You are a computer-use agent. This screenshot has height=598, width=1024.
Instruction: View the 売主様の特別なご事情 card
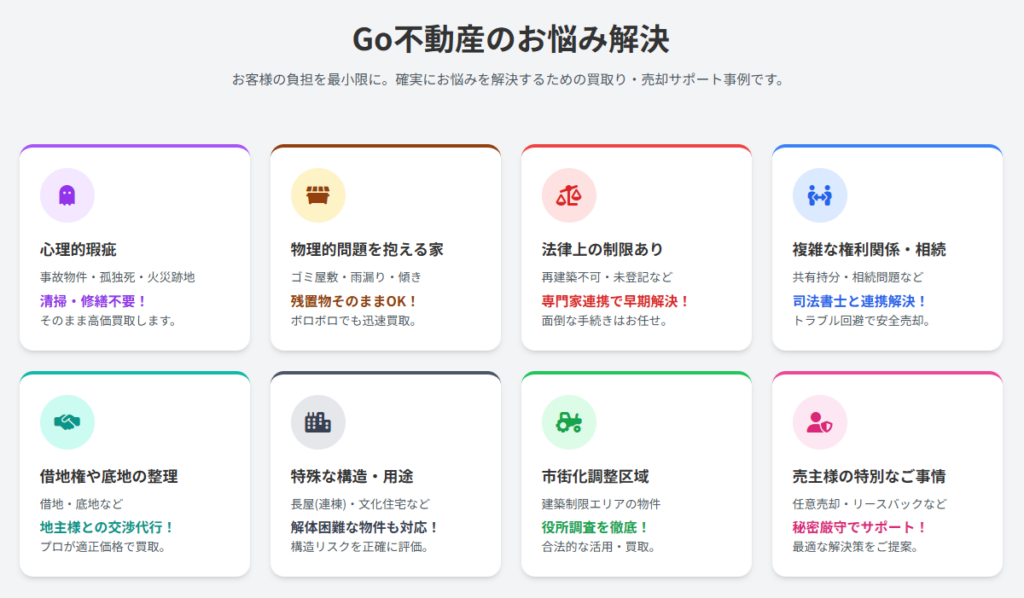[887, 474]
